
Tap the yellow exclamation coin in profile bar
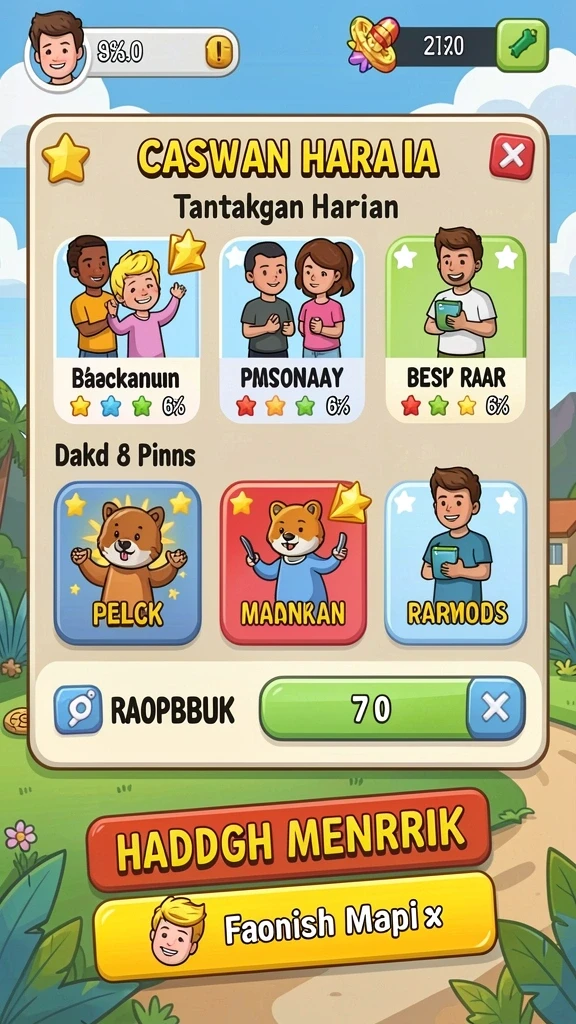(x=219, y=52)
